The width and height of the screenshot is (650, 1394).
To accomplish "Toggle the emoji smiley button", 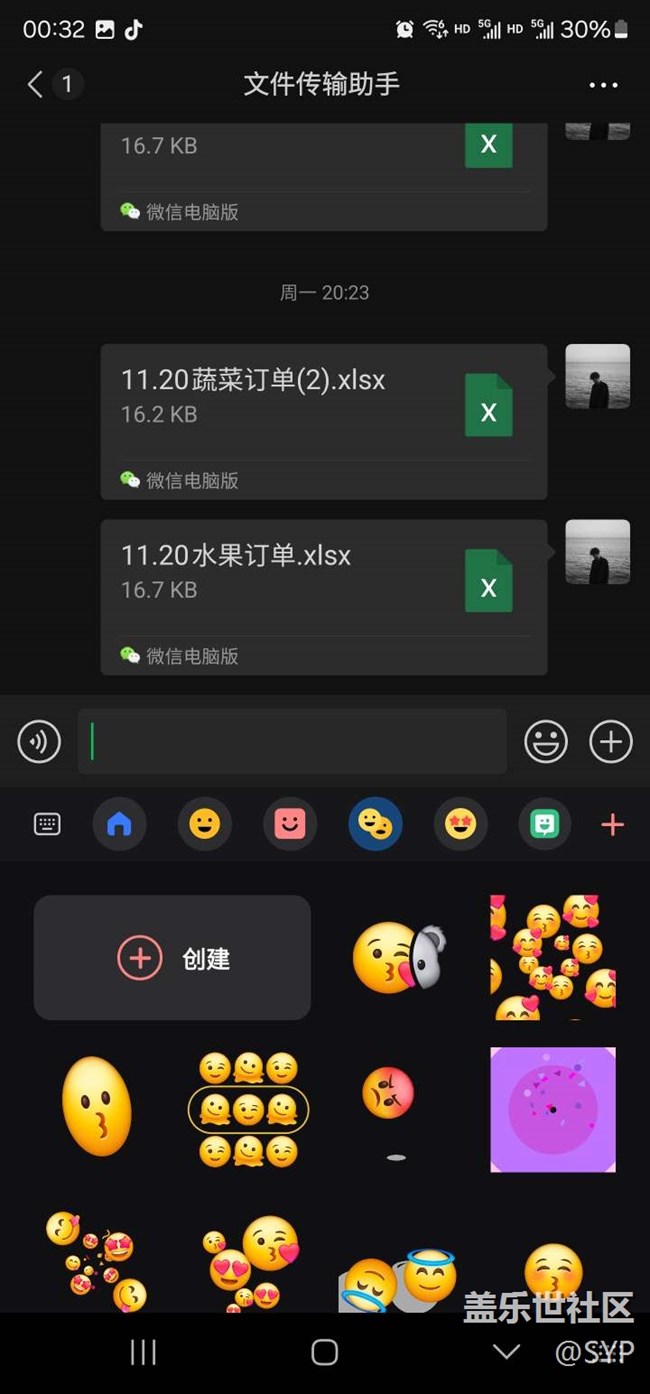I will [x=546, y=742].
